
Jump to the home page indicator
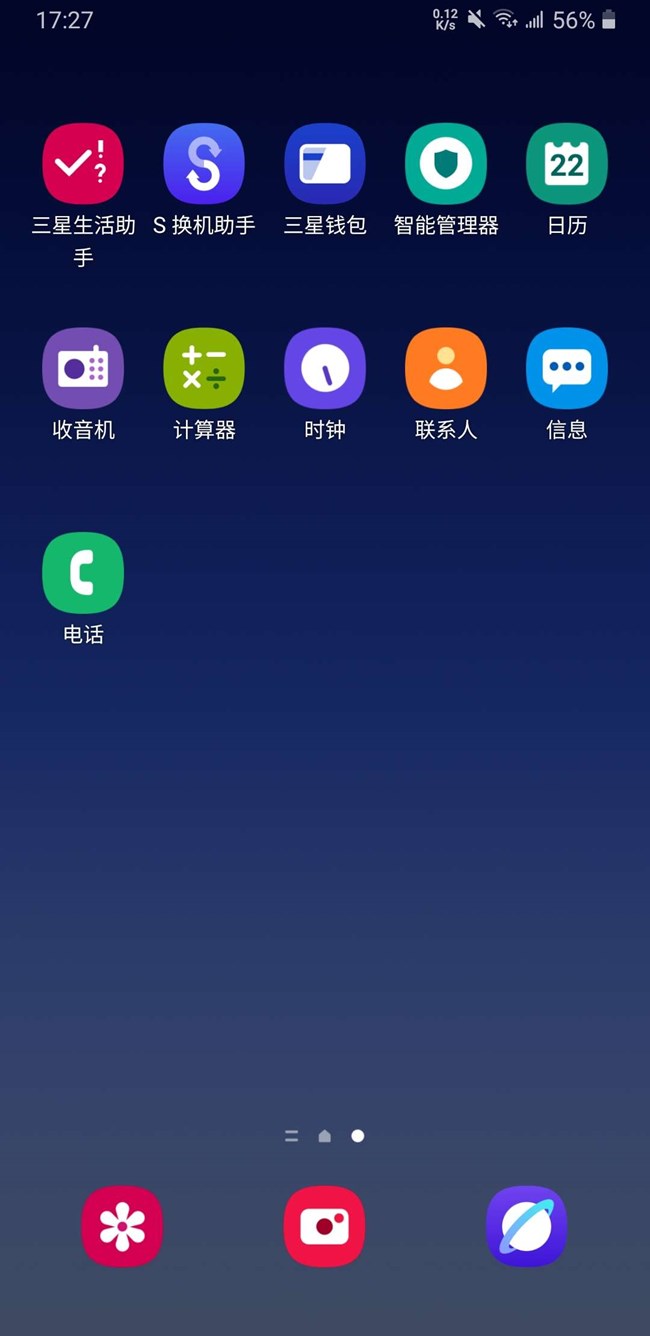coord(325,1136)
